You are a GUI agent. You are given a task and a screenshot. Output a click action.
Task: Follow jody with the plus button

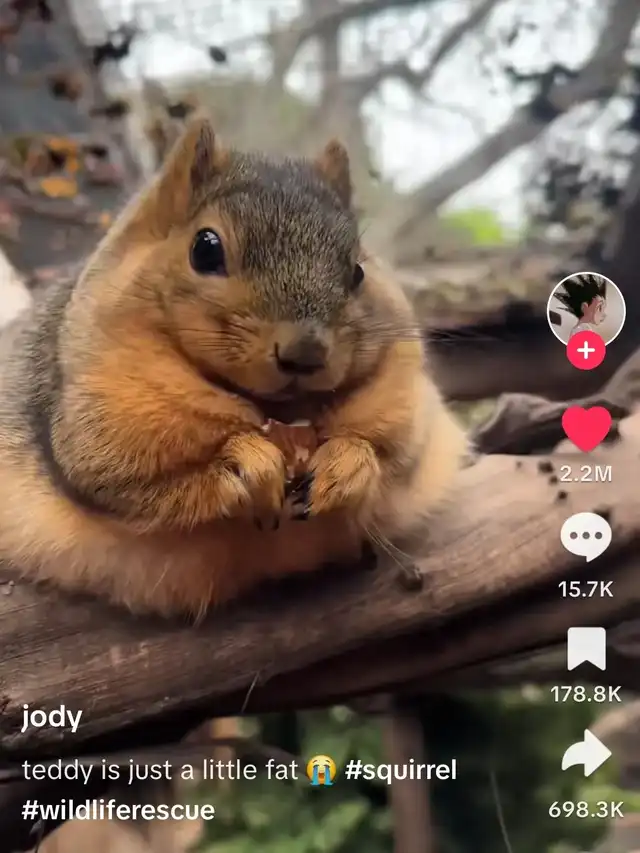tap(586, 350)
